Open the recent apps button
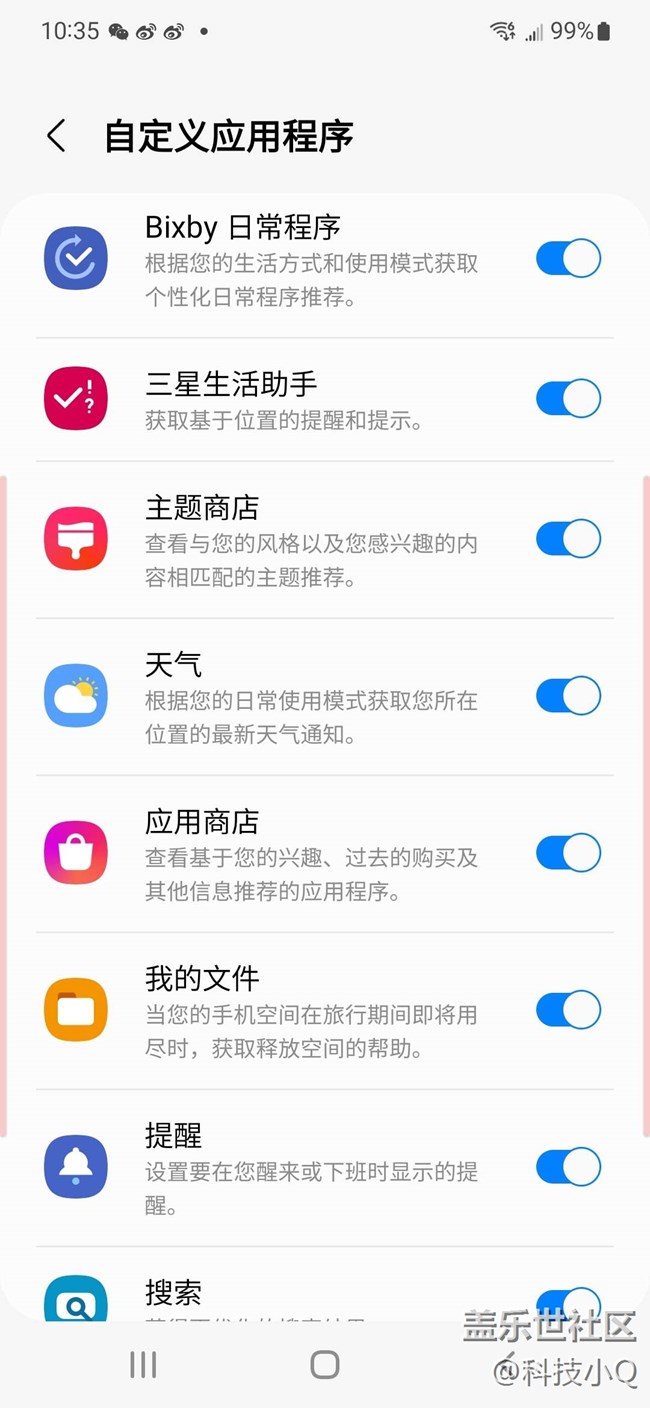 point(143,1364)
